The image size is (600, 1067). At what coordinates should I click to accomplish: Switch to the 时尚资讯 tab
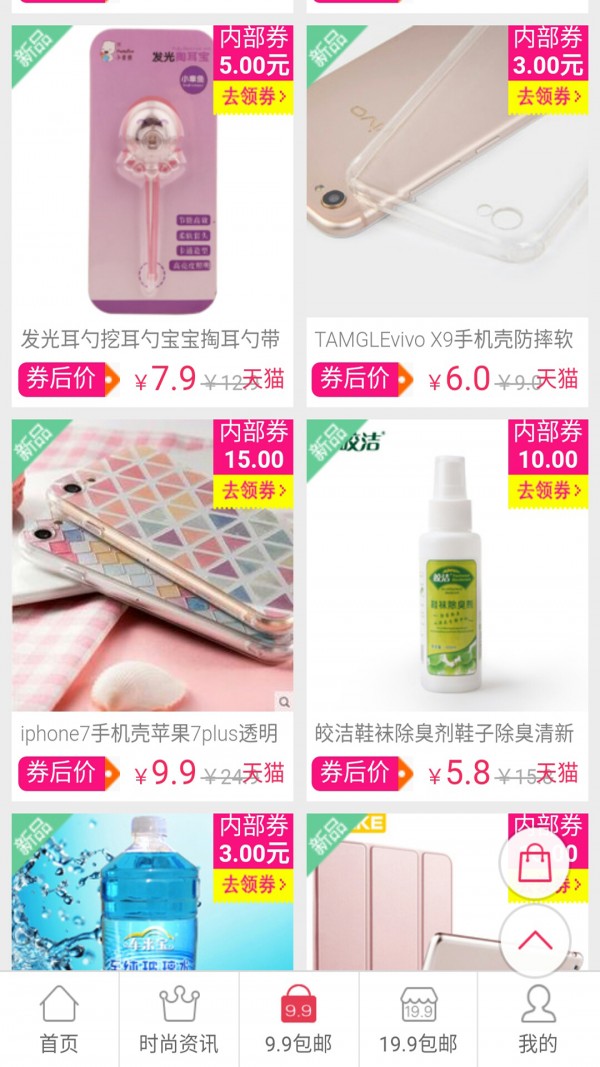point(179,1019)
